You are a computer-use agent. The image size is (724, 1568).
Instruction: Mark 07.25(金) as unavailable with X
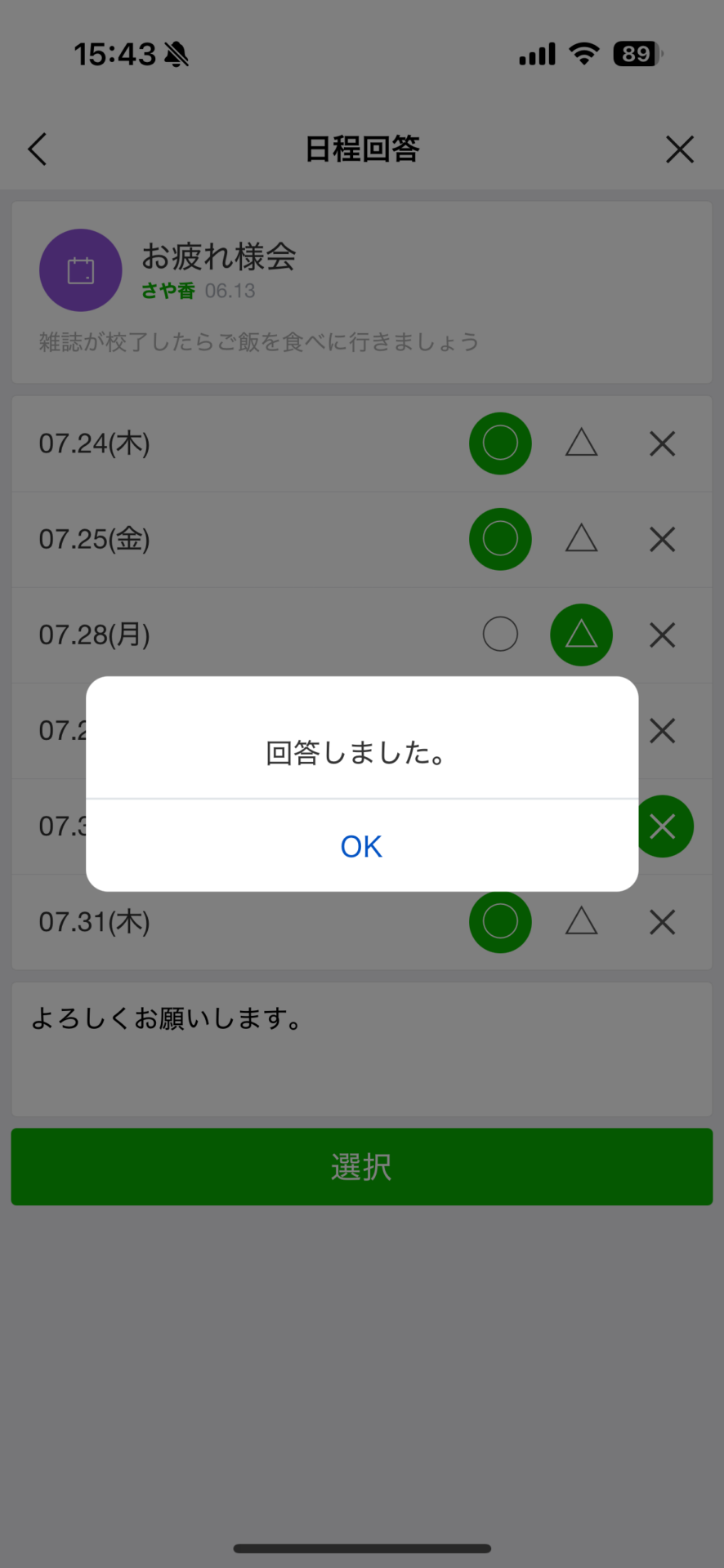click(x=663, y=539)
